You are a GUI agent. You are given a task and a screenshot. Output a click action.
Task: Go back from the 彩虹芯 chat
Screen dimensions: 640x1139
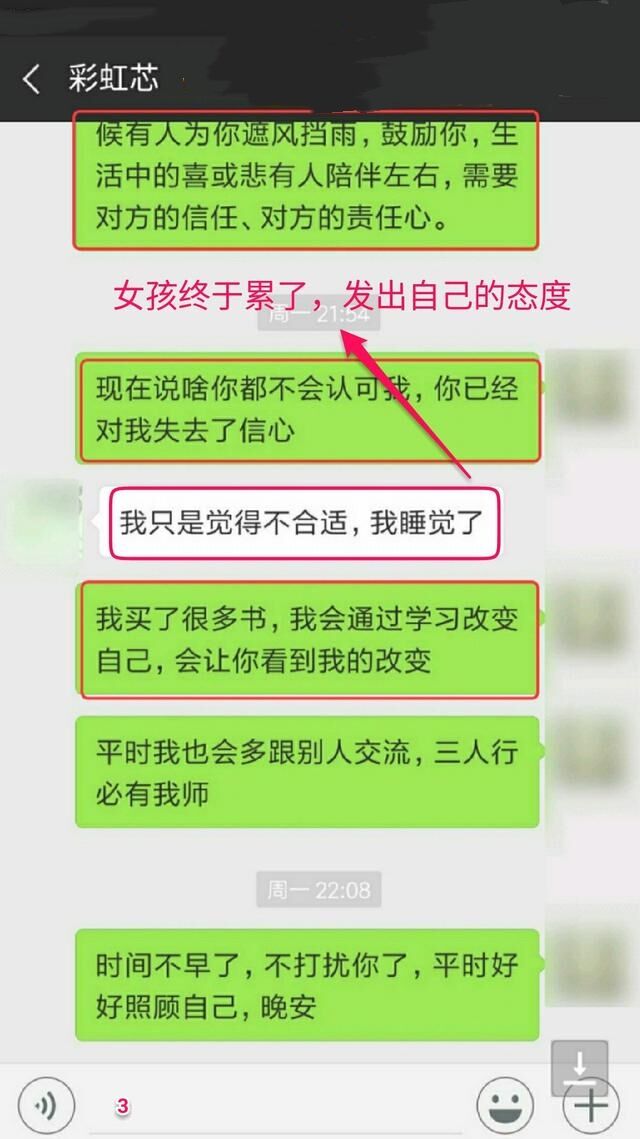click(x=32, y=79)
